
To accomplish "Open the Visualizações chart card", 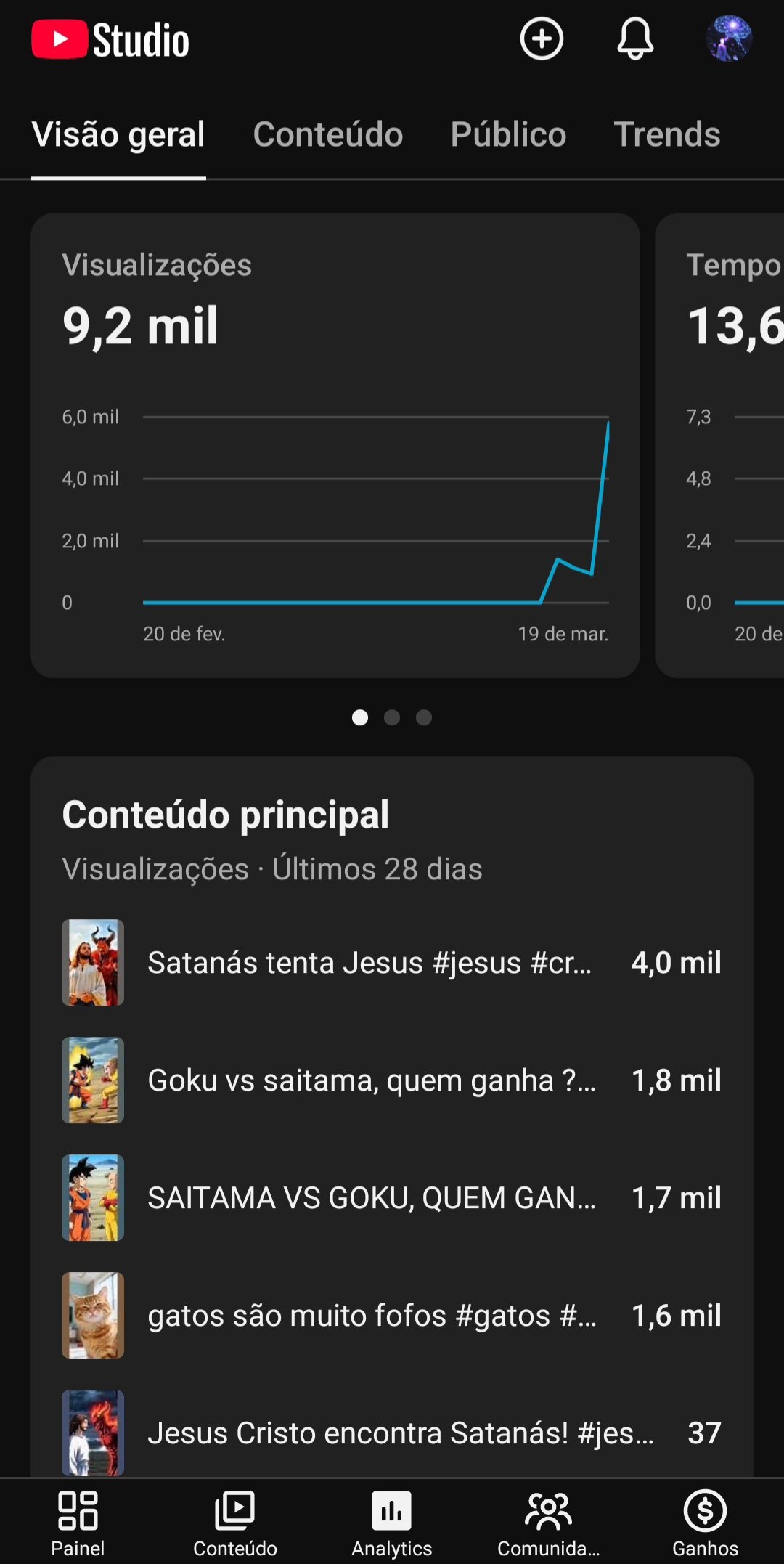I will coord(335,445).
